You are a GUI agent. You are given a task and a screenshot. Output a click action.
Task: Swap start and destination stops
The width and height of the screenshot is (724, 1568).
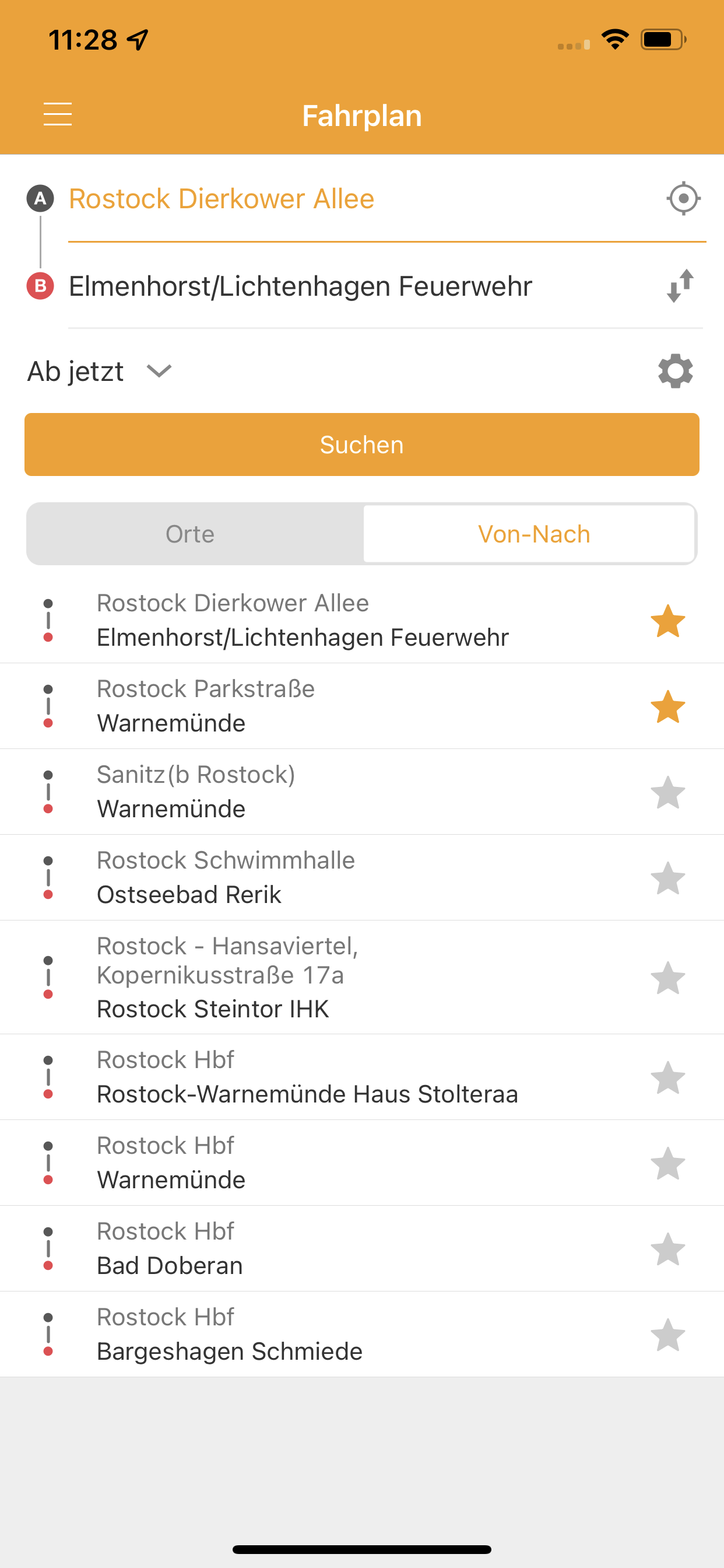tap(680, 286)
